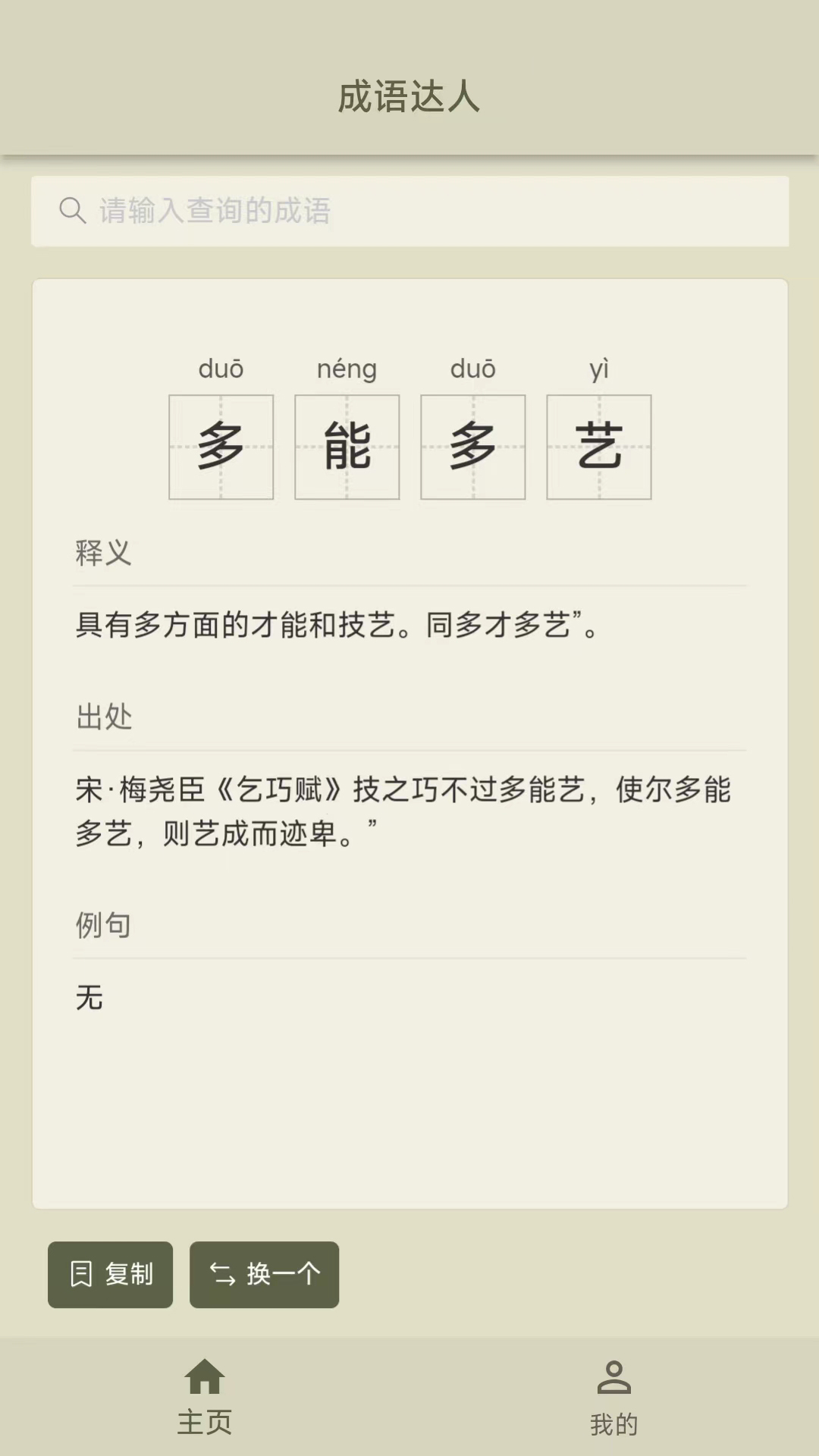Image resolution: width=819 pixels, height=1456 pixels.
Task: Click the copy icon inside the 复制 button
Action: (x=80, y=1276)
